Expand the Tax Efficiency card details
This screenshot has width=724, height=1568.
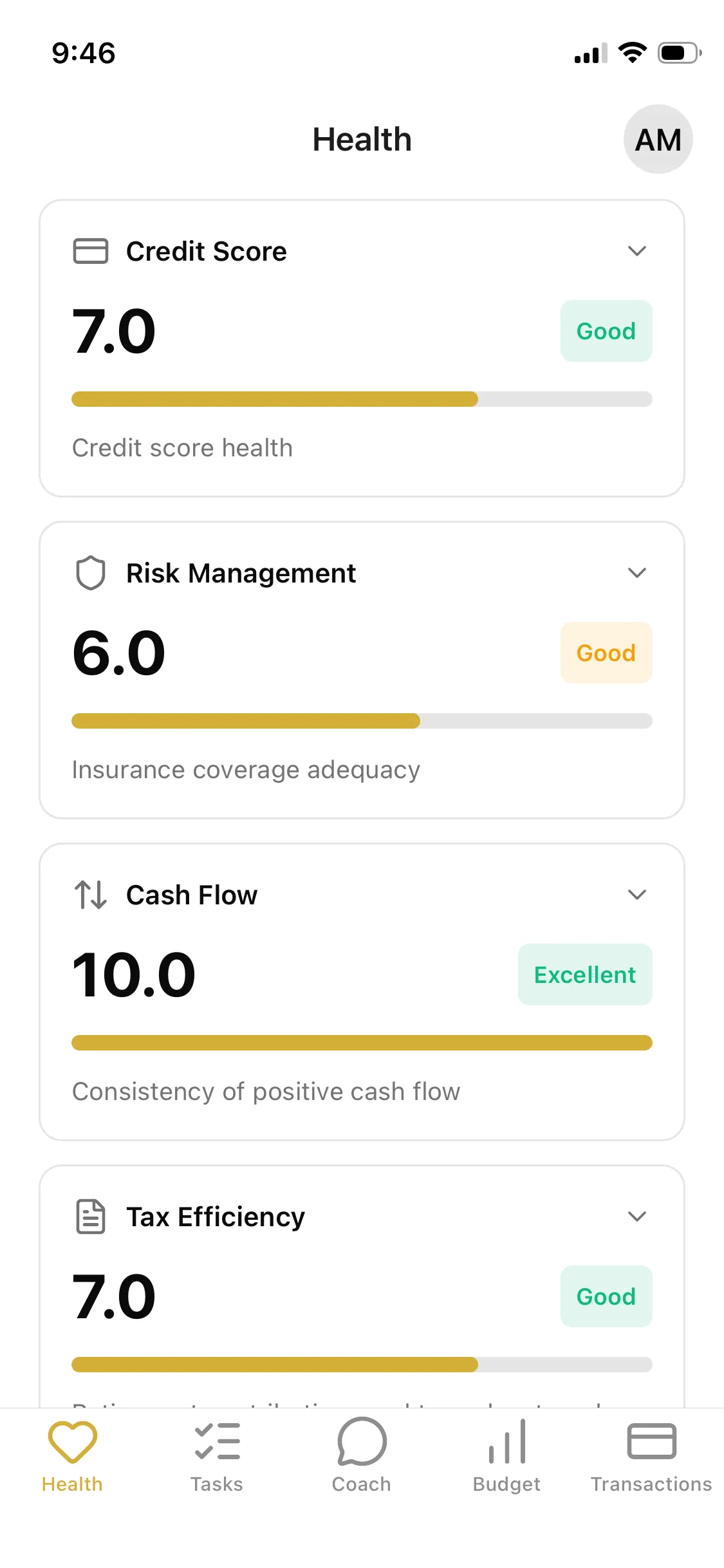pos(637,1216)
